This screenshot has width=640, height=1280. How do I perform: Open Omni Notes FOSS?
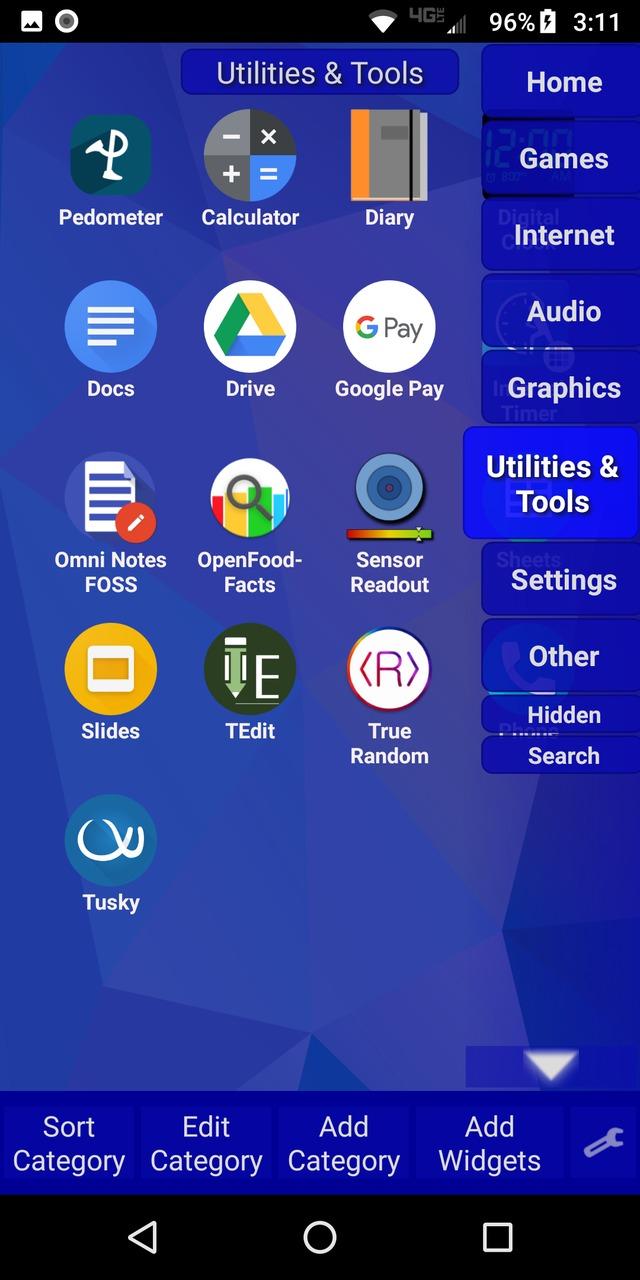tap(110, 498)
